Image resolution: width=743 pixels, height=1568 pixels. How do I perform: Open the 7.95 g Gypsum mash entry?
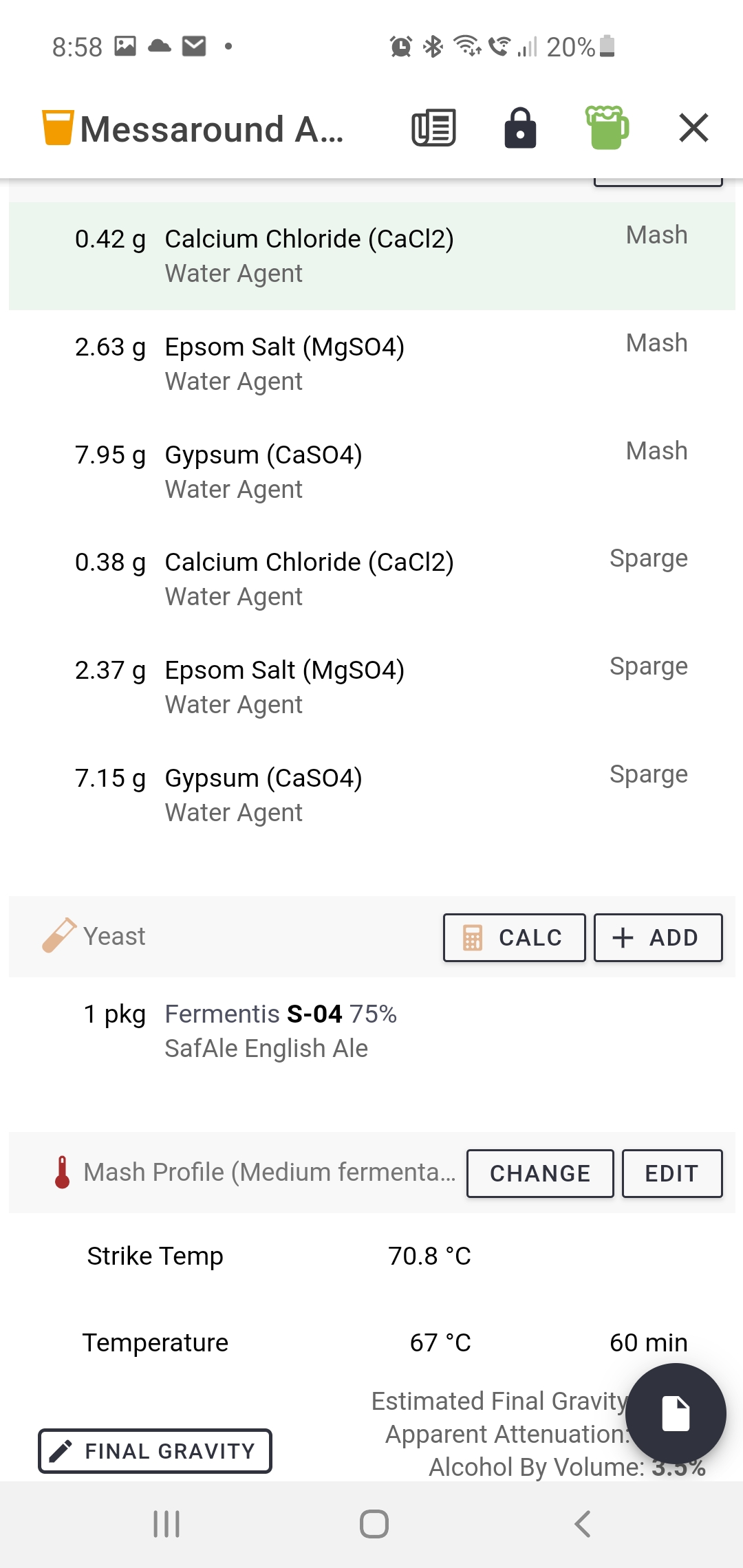[371, 472]
